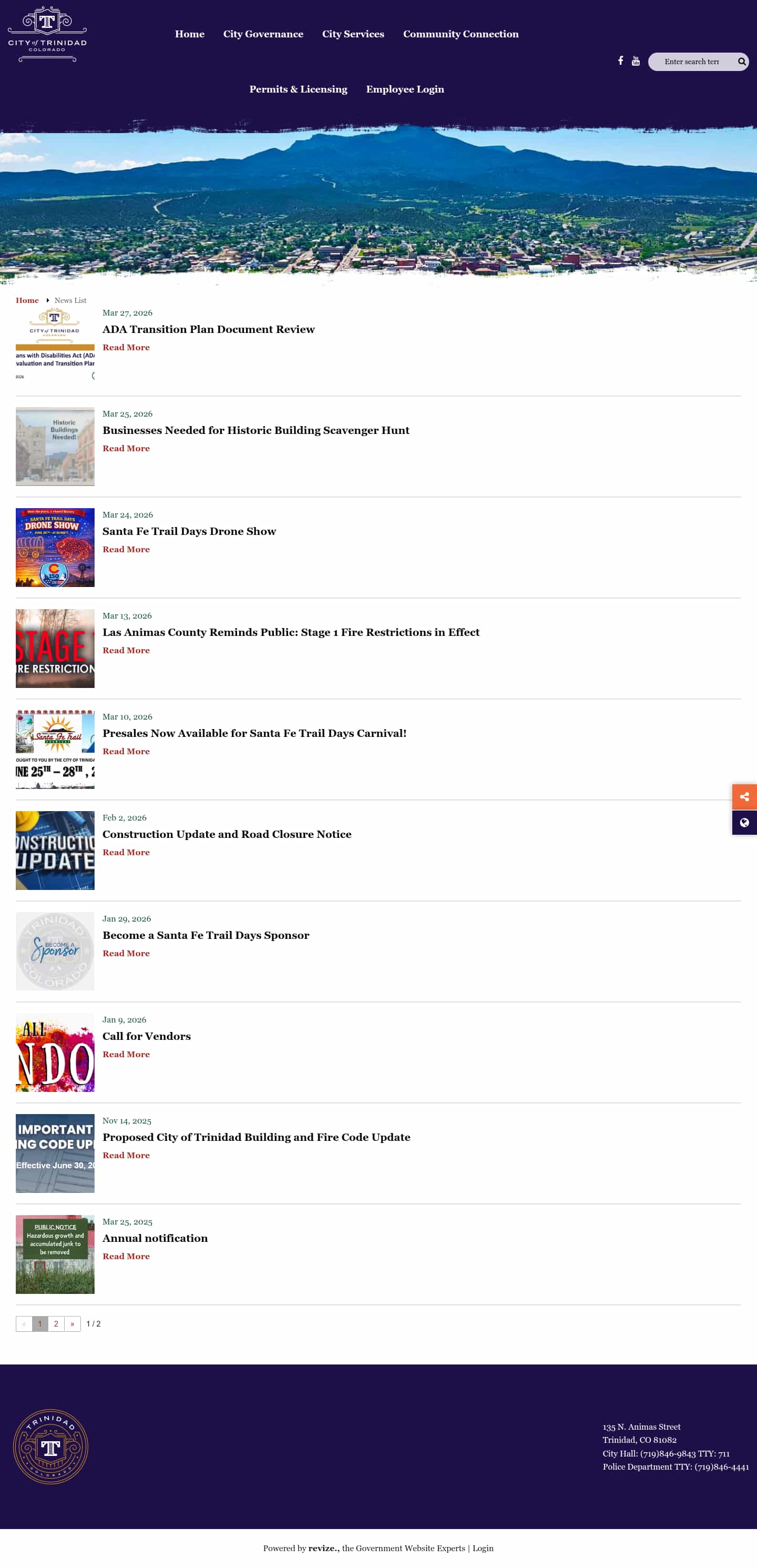757x1568 pixels.
Task: Go to Community Connection
Action: (461, 34)
